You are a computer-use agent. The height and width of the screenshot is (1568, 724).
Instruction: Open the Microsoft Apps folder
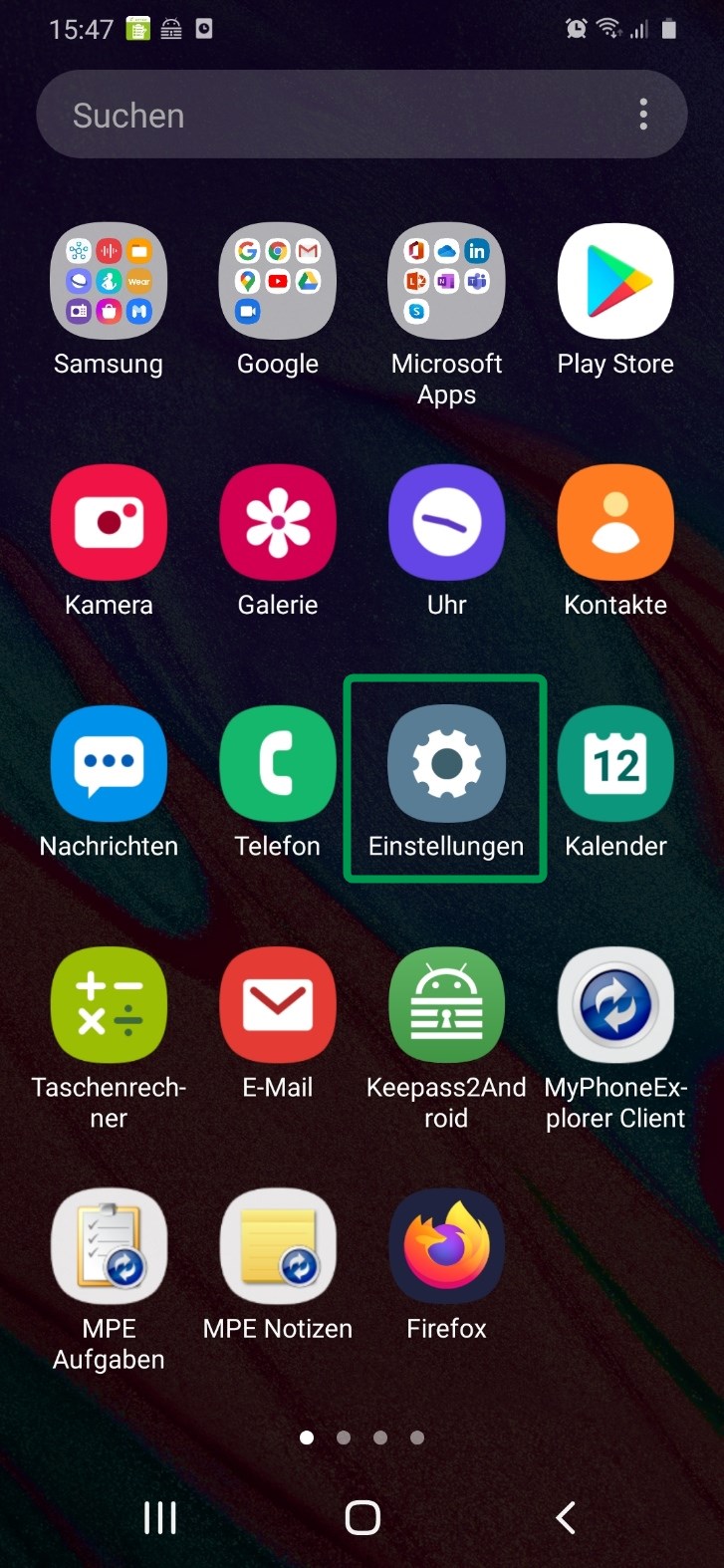coord(446,281)
